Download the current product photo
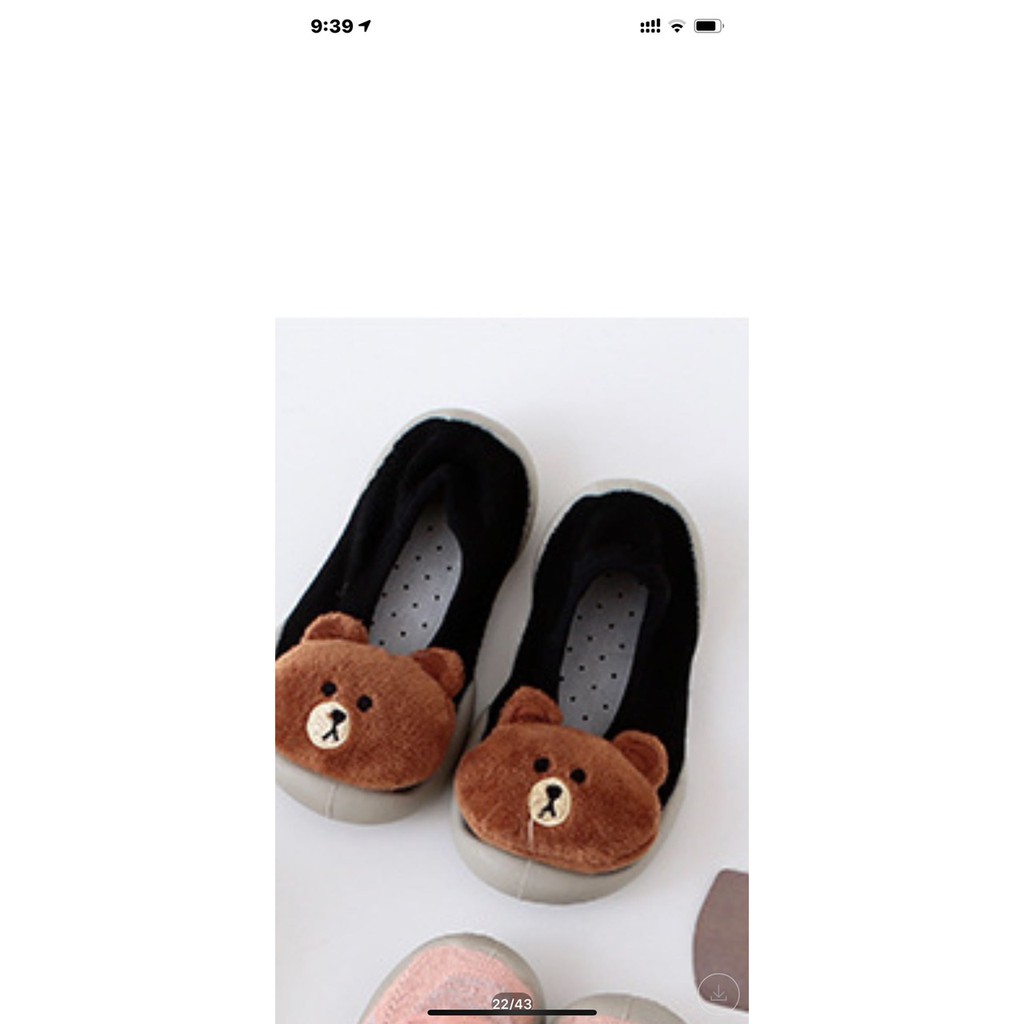This screenshot has height=1024, width=1024. click(x=718, y=992)
